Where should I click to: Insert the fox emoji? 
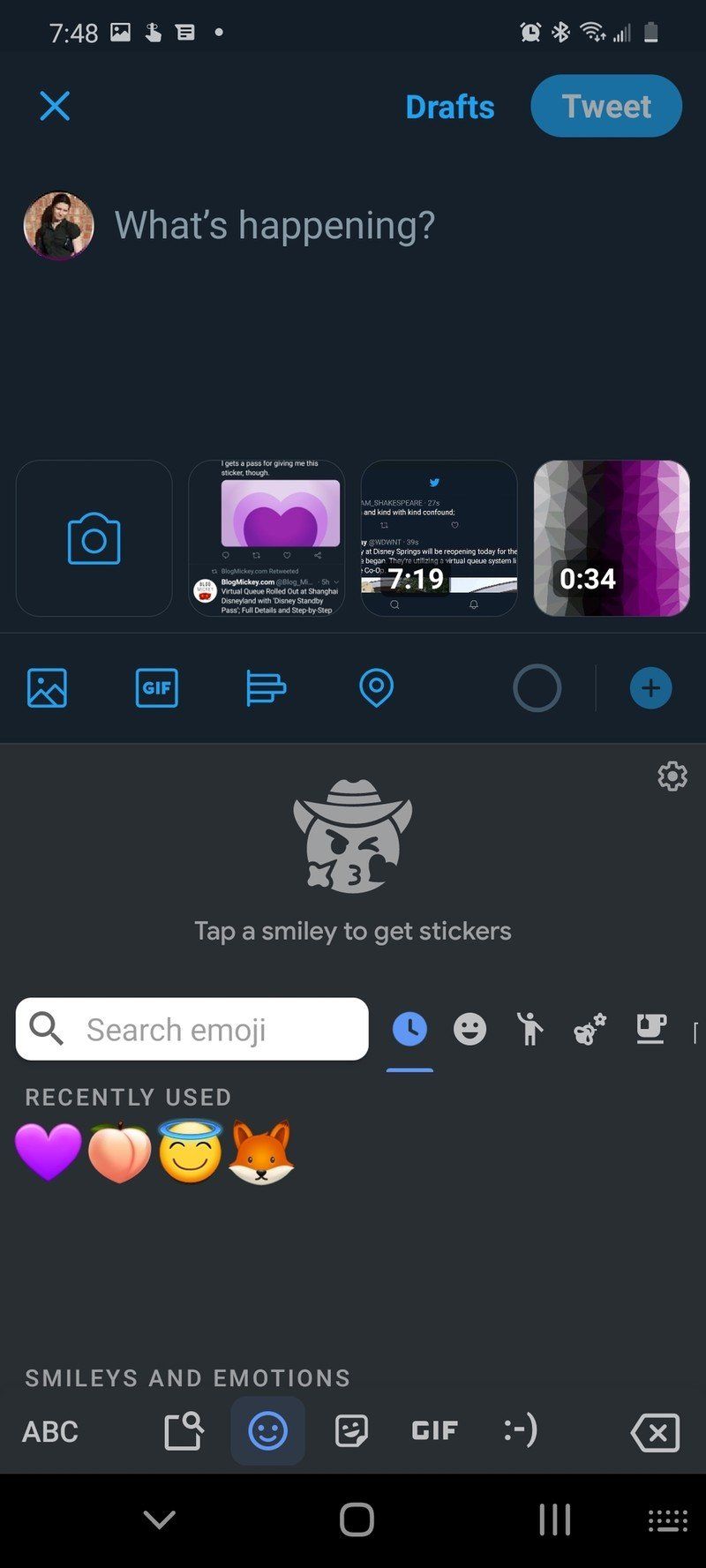coord(260,1151)
